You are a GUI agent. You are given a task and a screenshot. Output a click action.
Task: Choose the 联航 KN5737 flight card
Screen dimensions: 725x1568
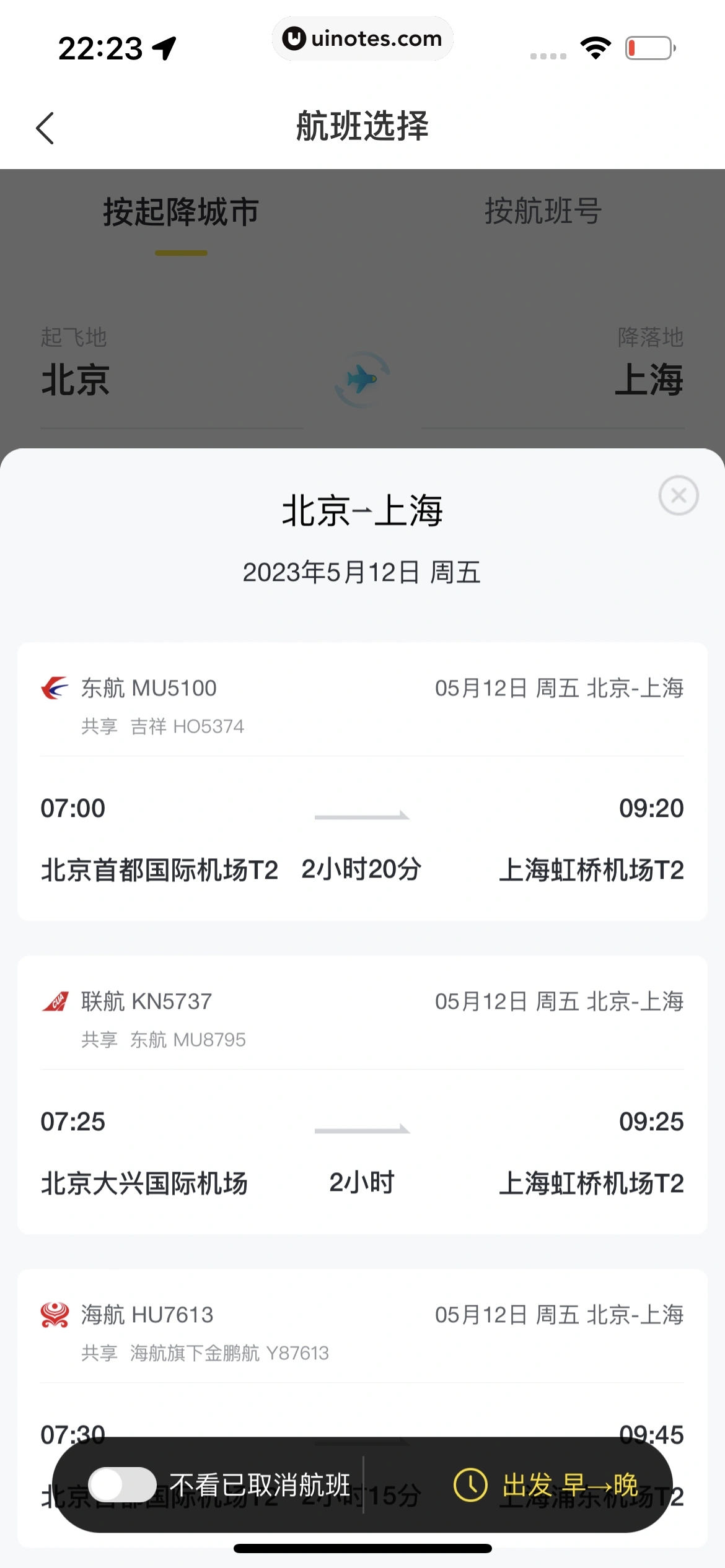(x=362, y=1095)
